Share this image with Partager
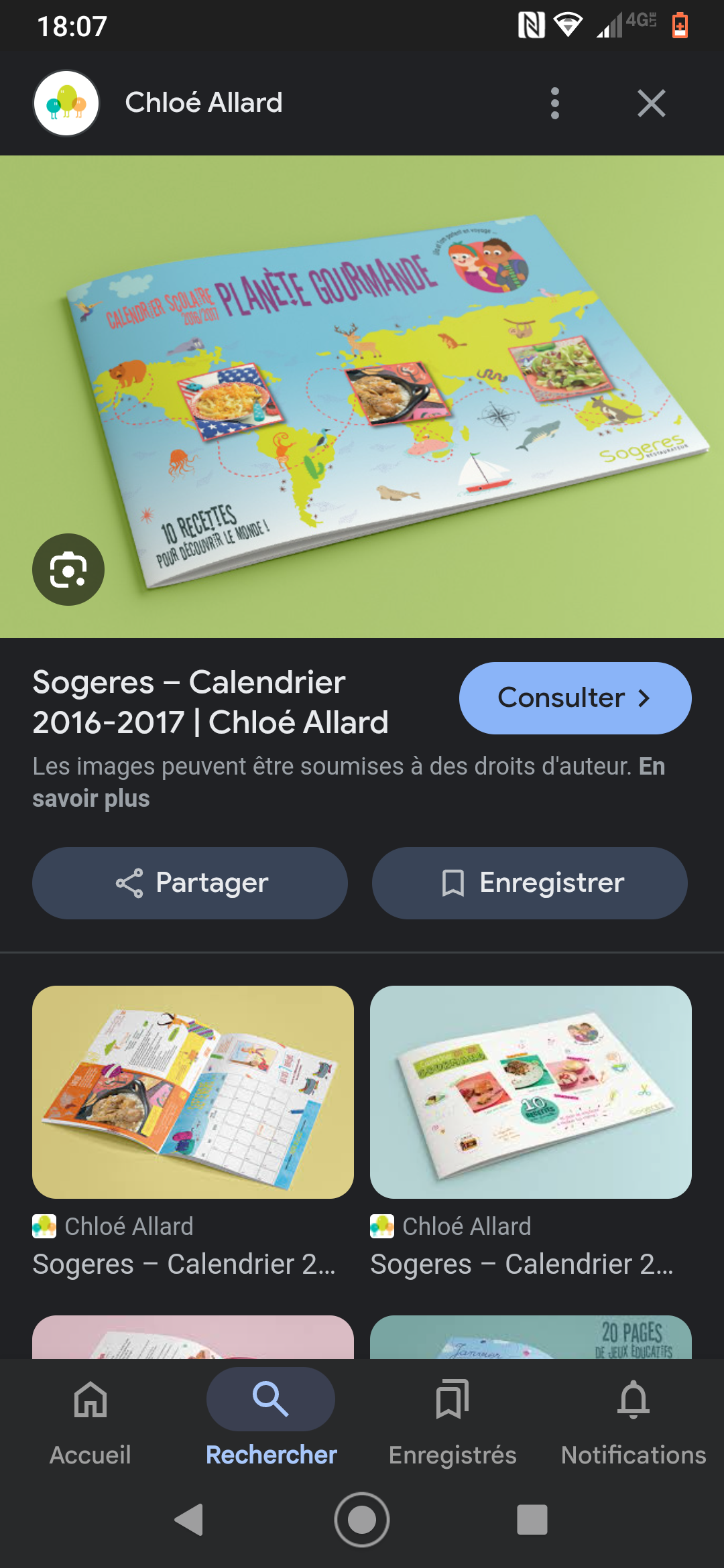The height and width of the screenshot is (1568, 724). (x=190, y=883)
